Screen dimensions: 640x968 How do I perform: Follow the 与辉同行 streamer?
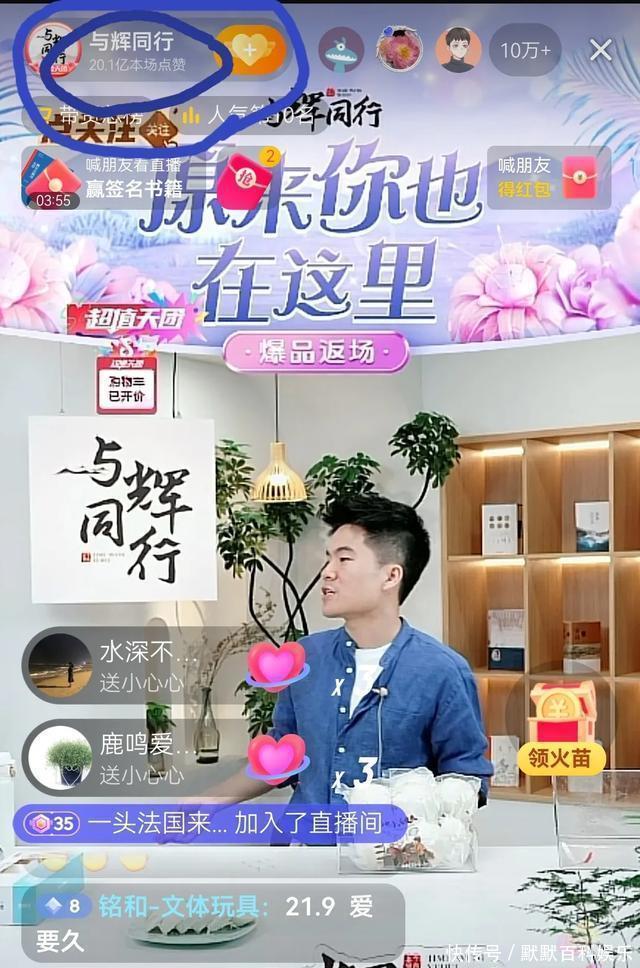pos(248,50)
